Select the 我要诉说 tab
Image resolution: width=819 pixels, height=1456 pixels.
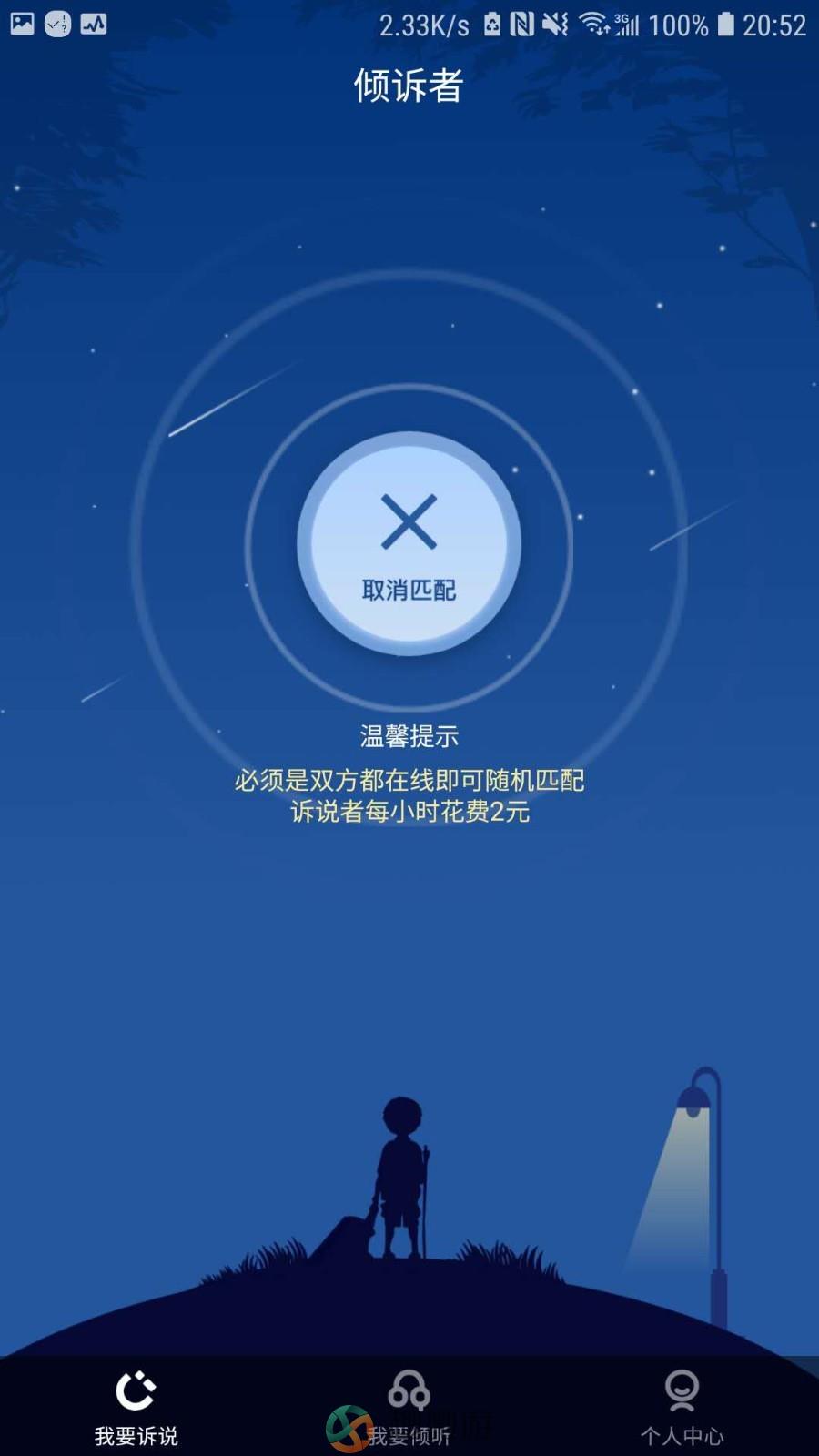[136, 1407]
